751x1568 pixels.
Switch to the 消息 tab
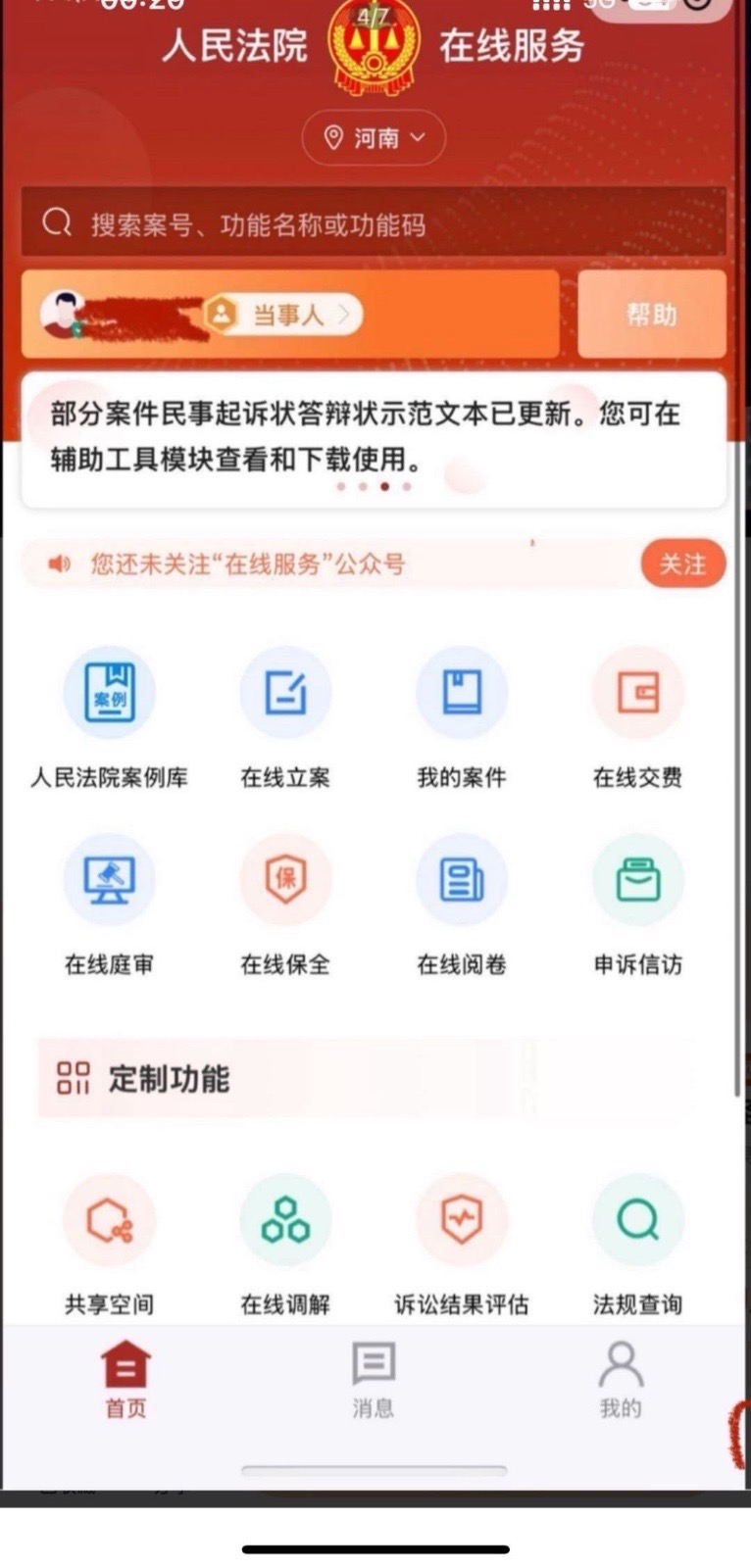click(x=374, y=1380)
